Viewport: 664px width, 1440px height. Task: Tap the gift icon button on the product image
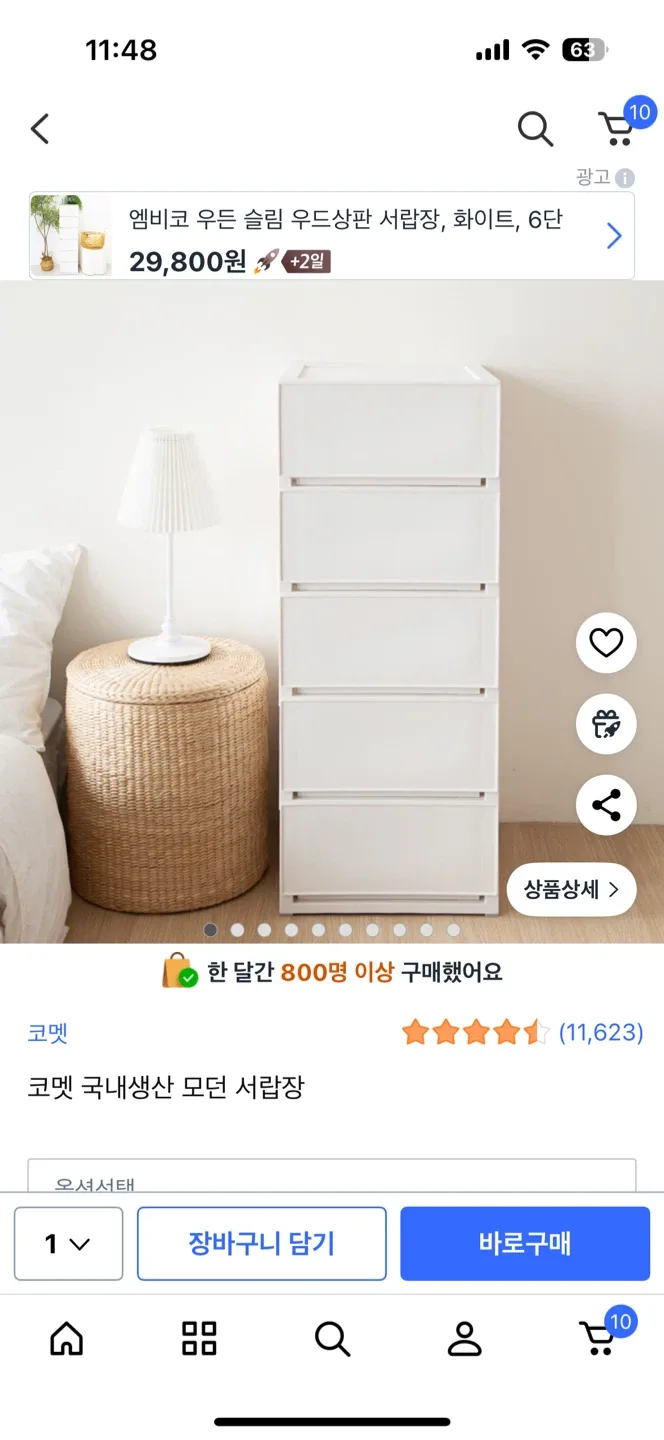tap(606, 724)
